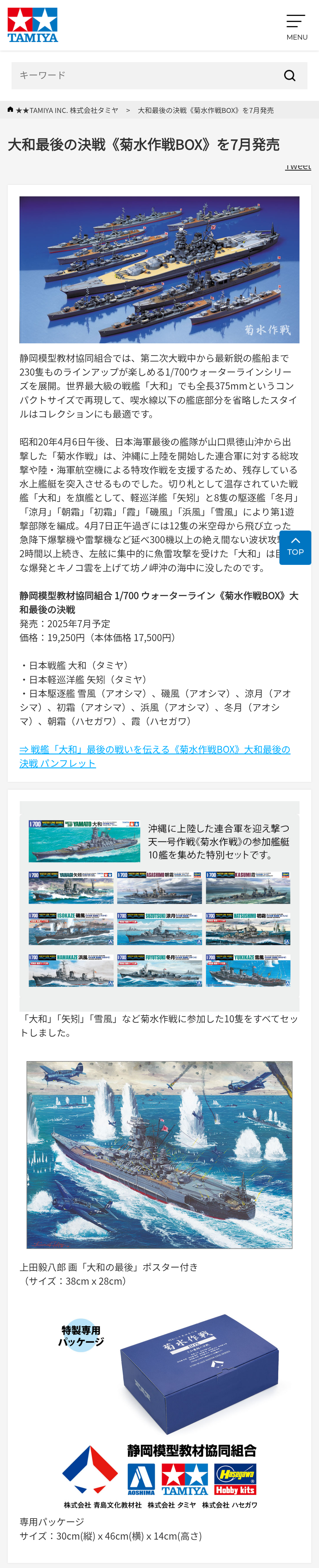The width and height of the screenshot is (319, 1568).
Task: Tap the keyword search field
Action: (x=146, y=75)
